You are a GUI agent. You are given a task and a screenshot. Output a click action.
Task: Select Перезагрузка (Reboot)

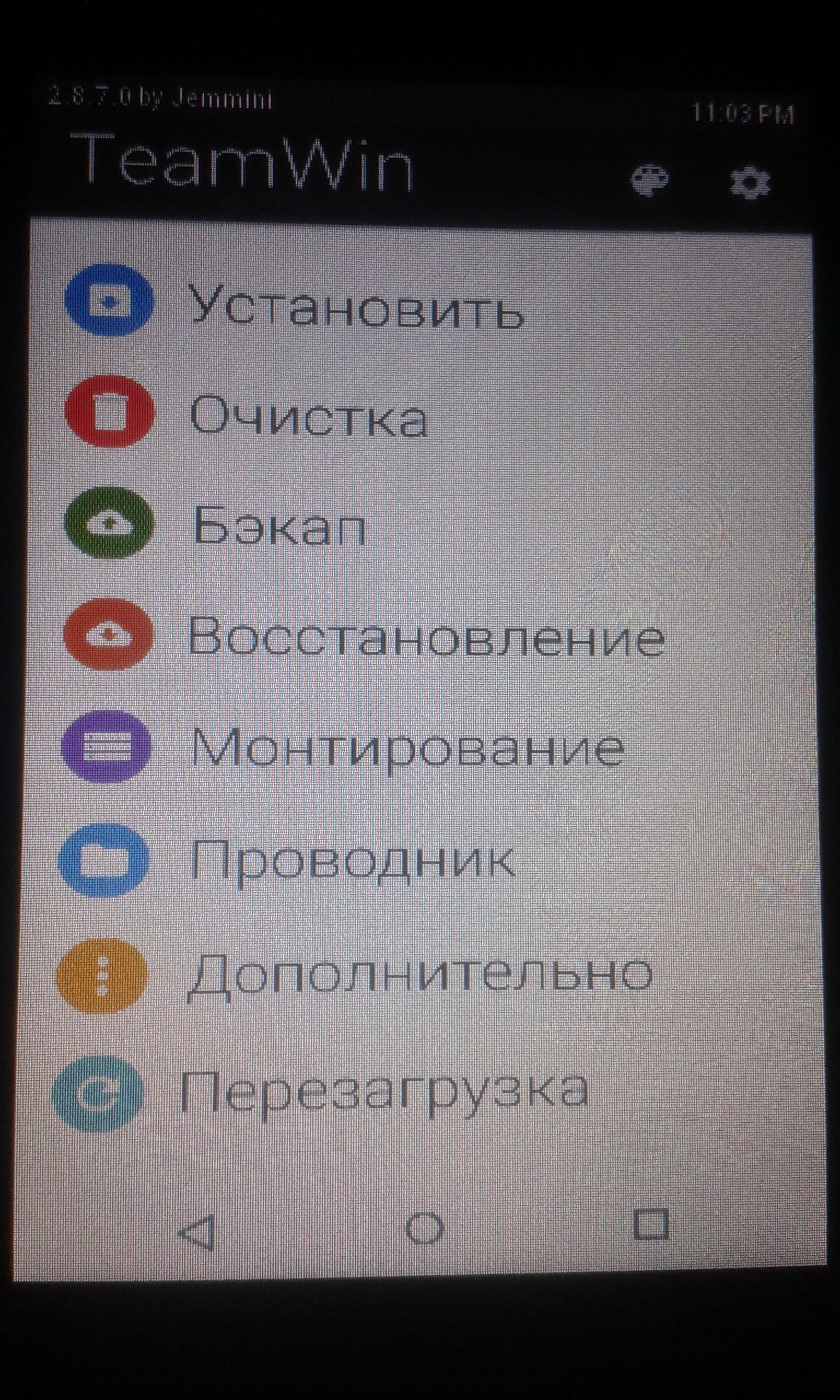pyautogui.click(x=383, y=1088)
